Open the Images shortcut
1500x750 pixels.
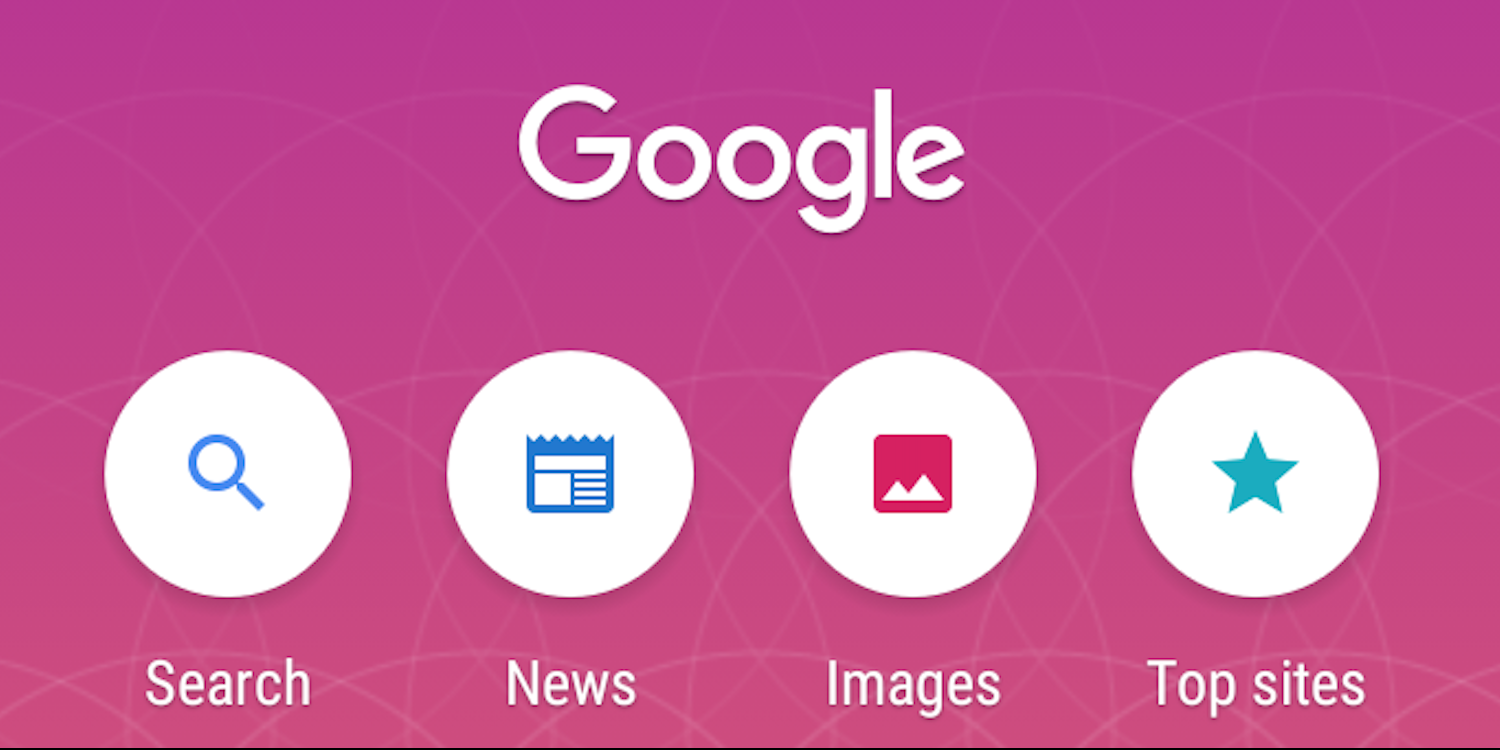912,474
